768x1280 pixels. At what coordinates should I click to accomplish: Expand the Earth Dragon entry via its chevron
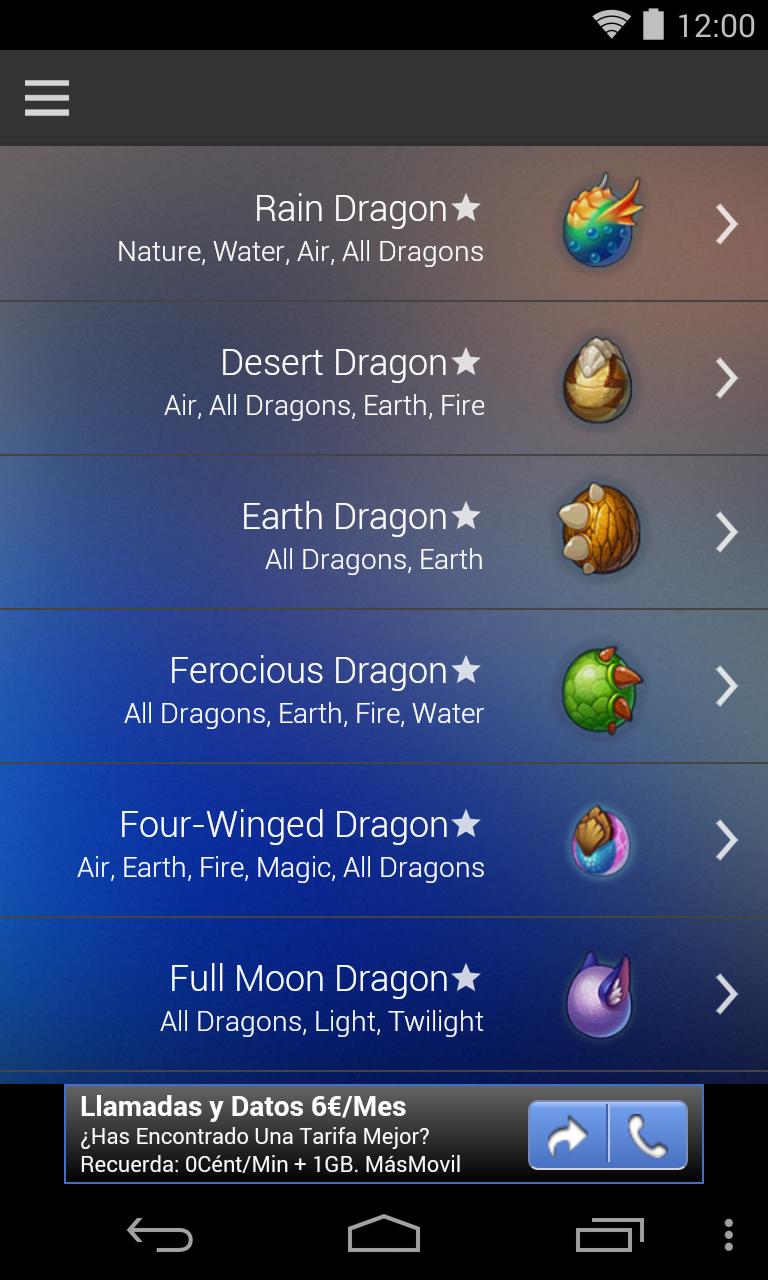pyautogui.click(x=725, y=531)
